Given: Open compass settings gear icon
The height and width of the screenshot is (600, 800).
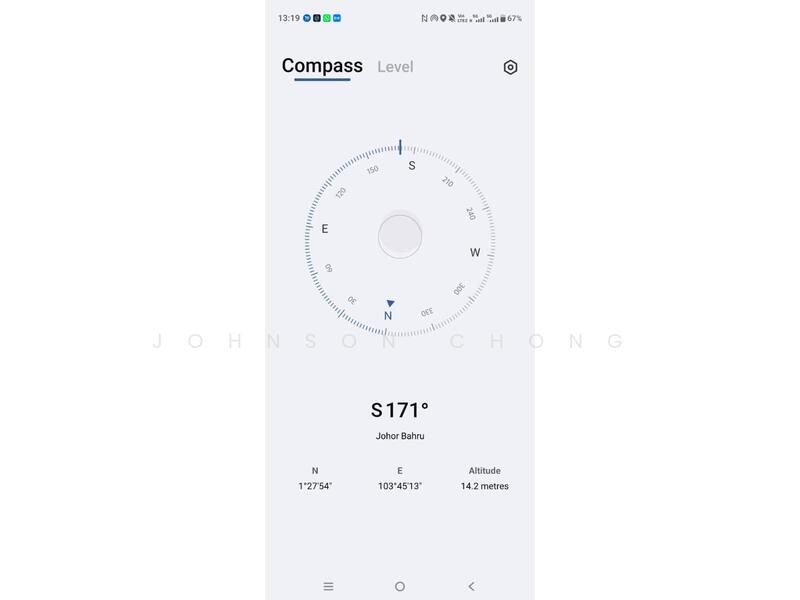Looking at the screenshot, I should pyautogui.click(x=510, y=67).
